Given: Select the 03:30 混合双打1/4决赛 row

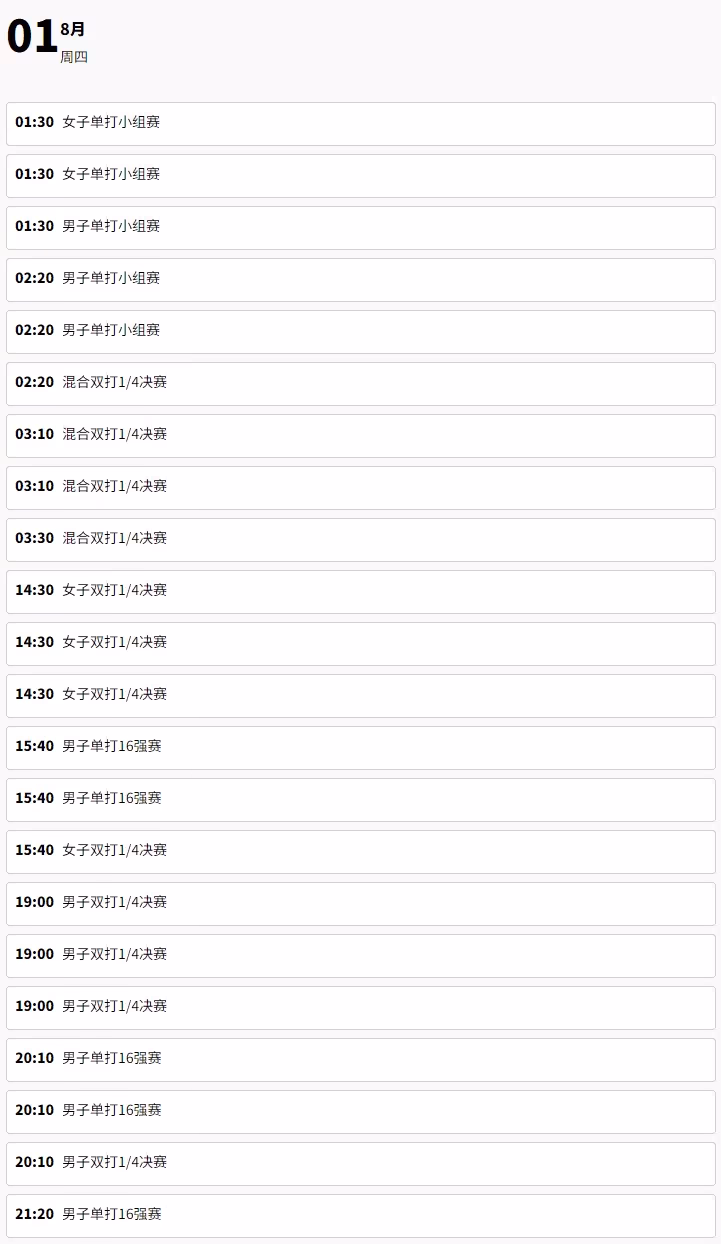Looking at the screenshot, I should tap(360, 539).
